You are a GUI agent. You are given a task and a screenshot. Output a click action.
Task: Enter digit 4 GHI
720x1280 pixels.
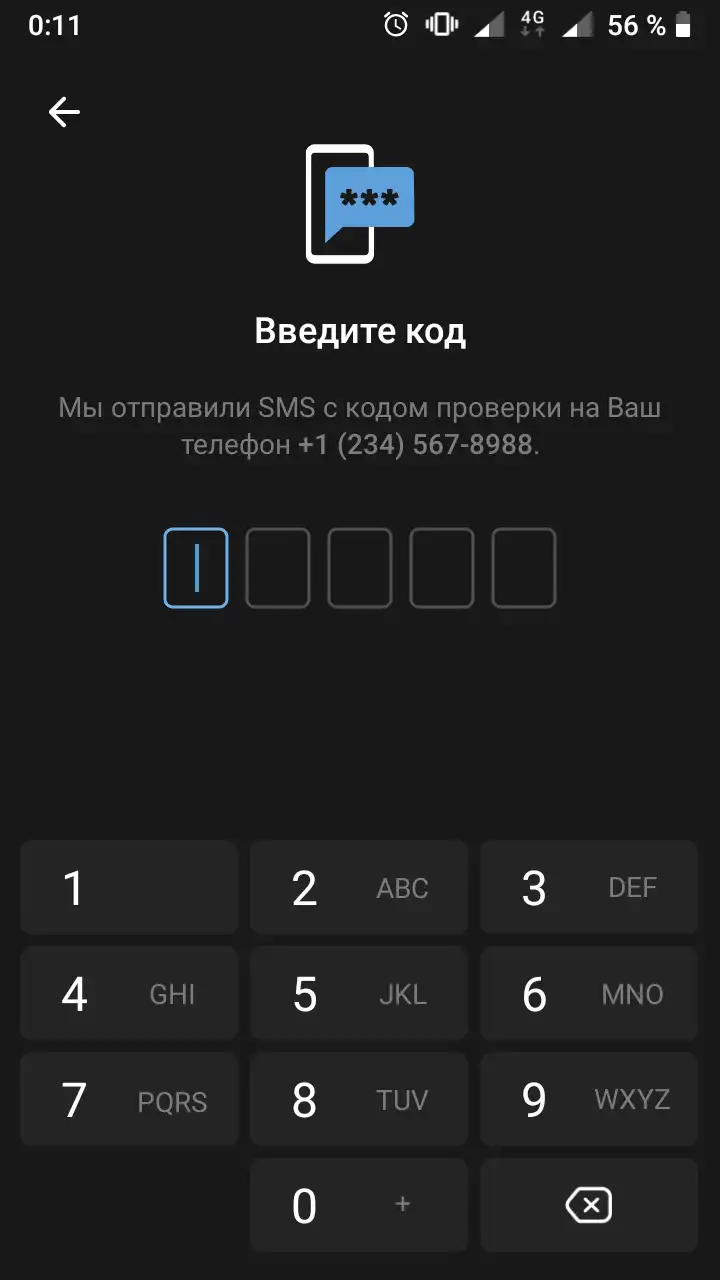pos(129,994)
